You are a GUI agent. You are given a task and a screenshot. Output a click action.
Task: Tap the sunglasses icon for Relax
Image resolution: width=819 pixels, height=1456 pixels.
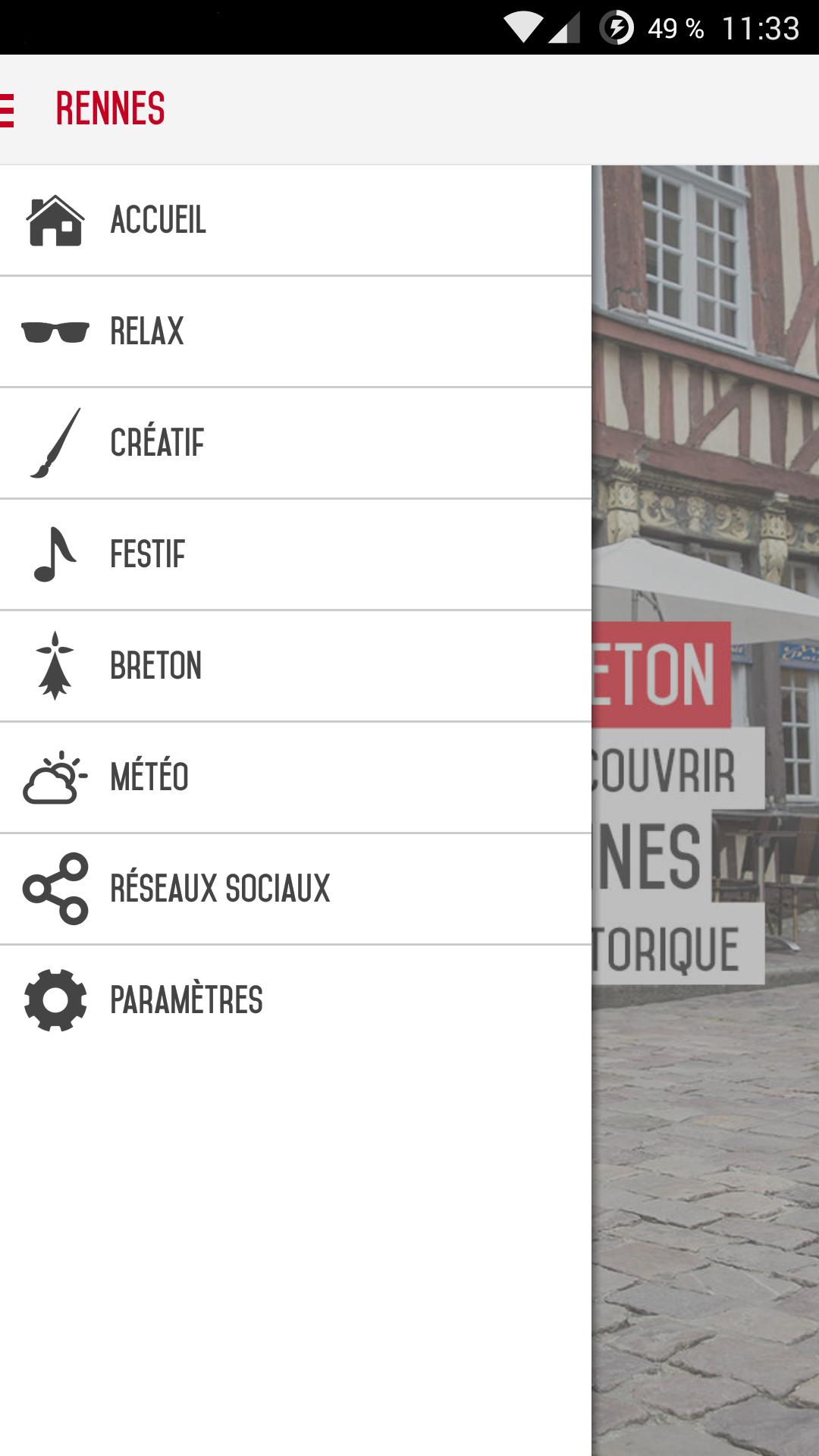pyautogui.click(x=53, y=330)
